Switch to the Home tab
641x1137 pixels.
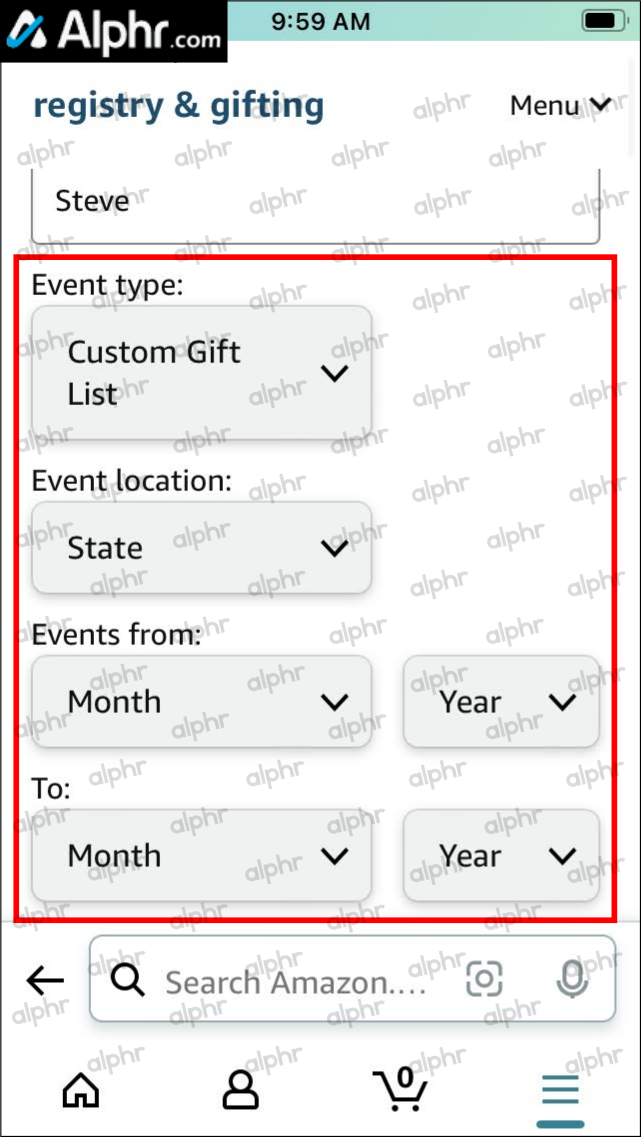pyautogui.click(x=81, y=1090)
